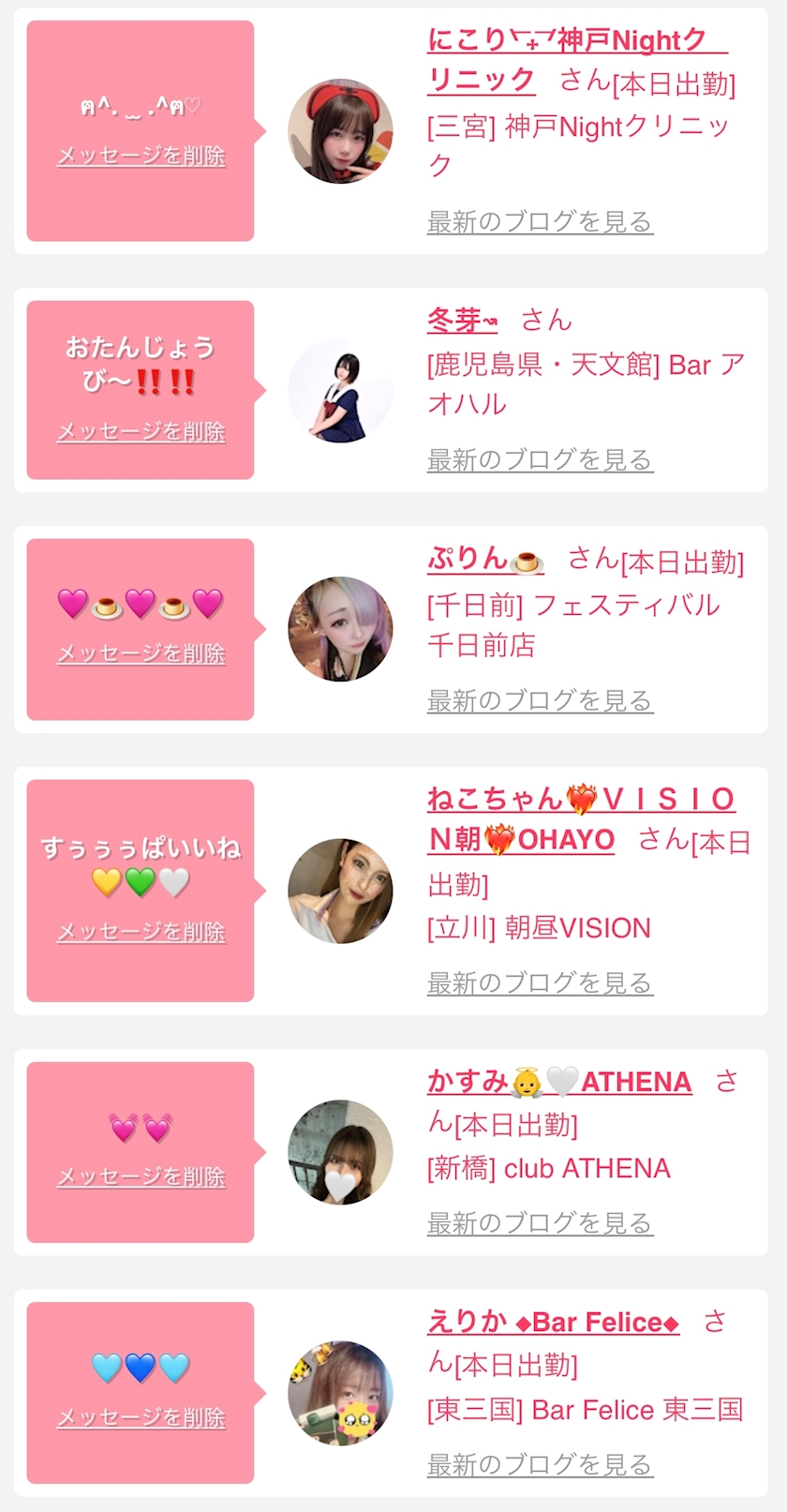The image size is (787, 1512).
Task: Delete the message sent to かすみ
Action: 141,1176
